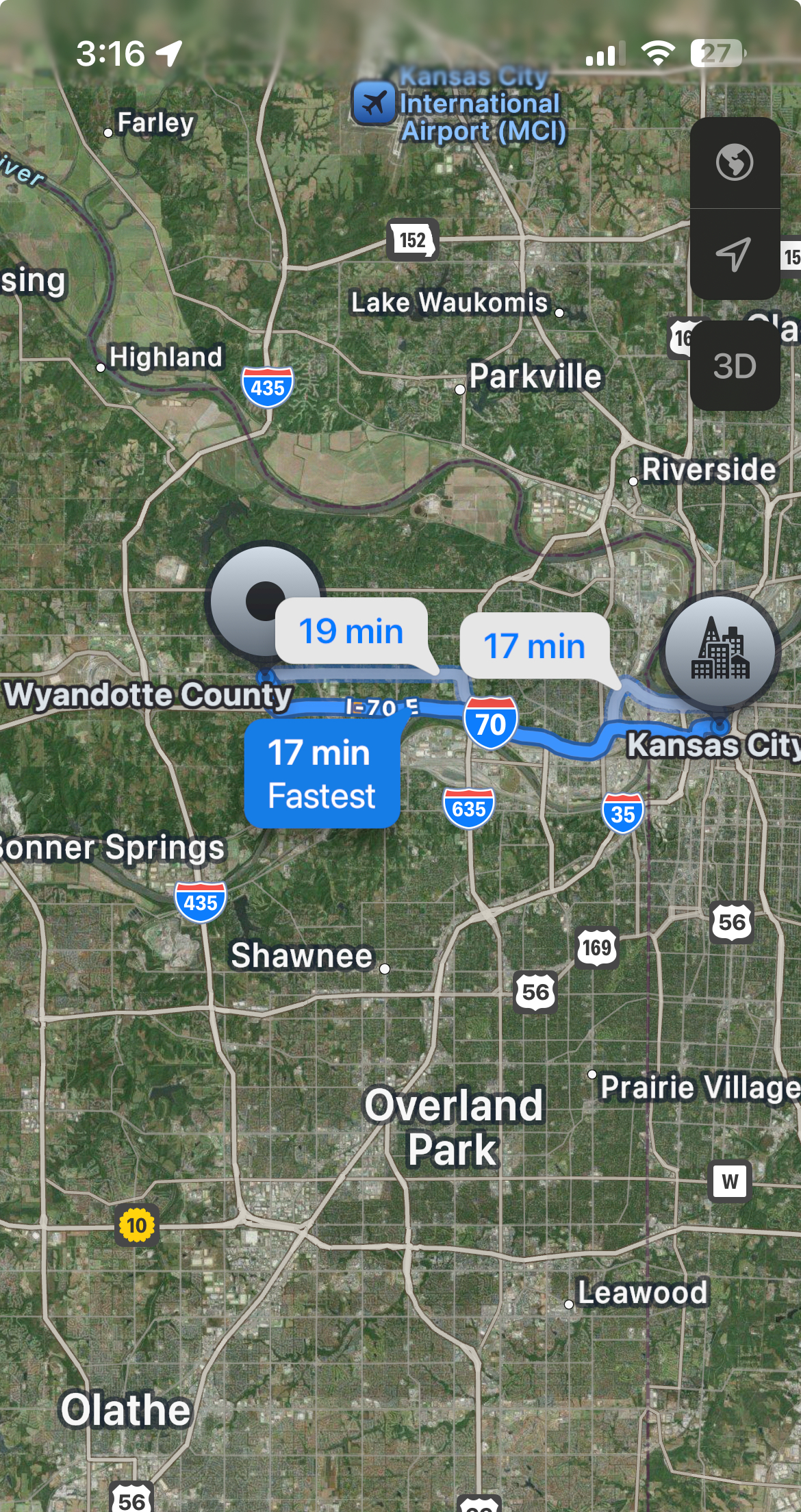The height and width of the screenshot is (1512, 801).
Task: Tap the blue 17 min Fastest route
Action: (322, 774)
